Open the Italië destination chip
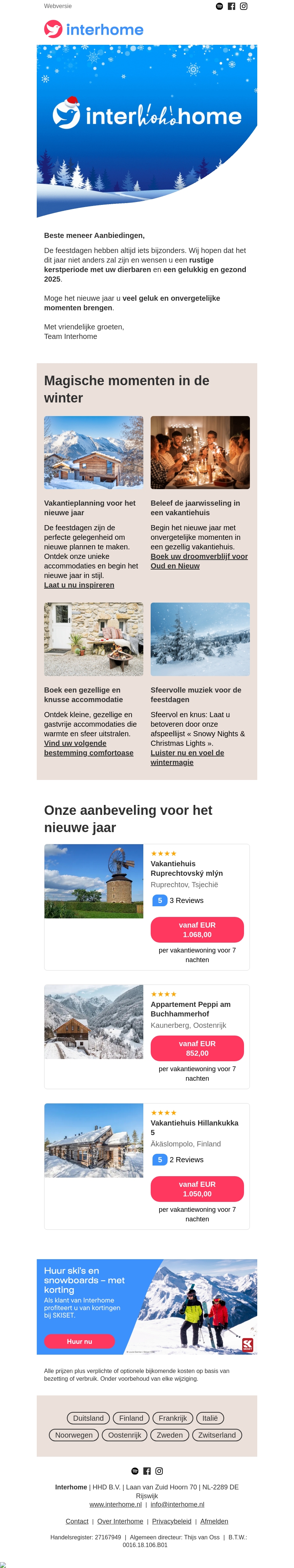This screenshot has width=294, height=1568. tap(210, 1418)
